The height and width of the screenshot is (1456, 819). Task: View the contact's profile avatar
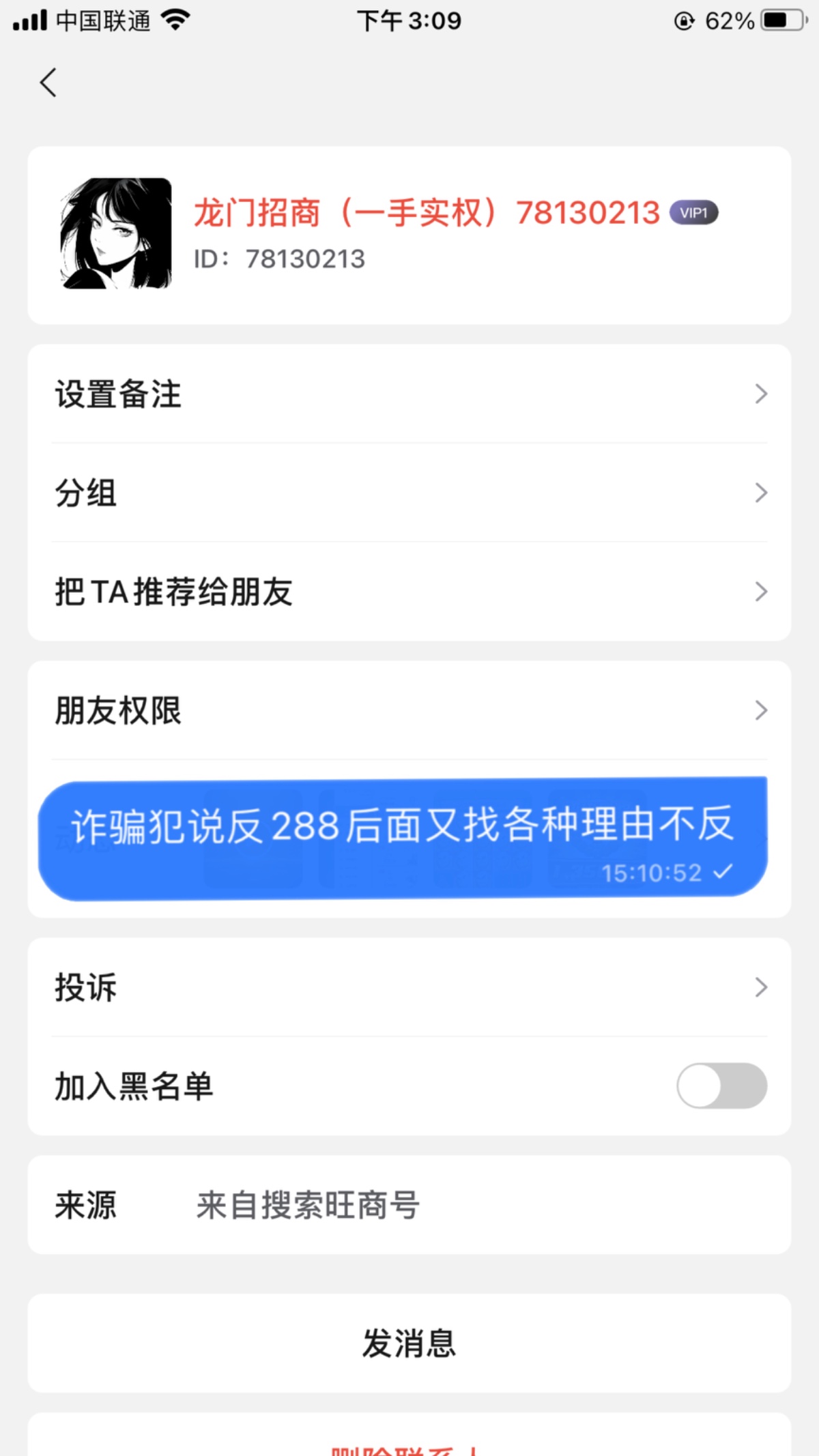click(x=116, y=233)
